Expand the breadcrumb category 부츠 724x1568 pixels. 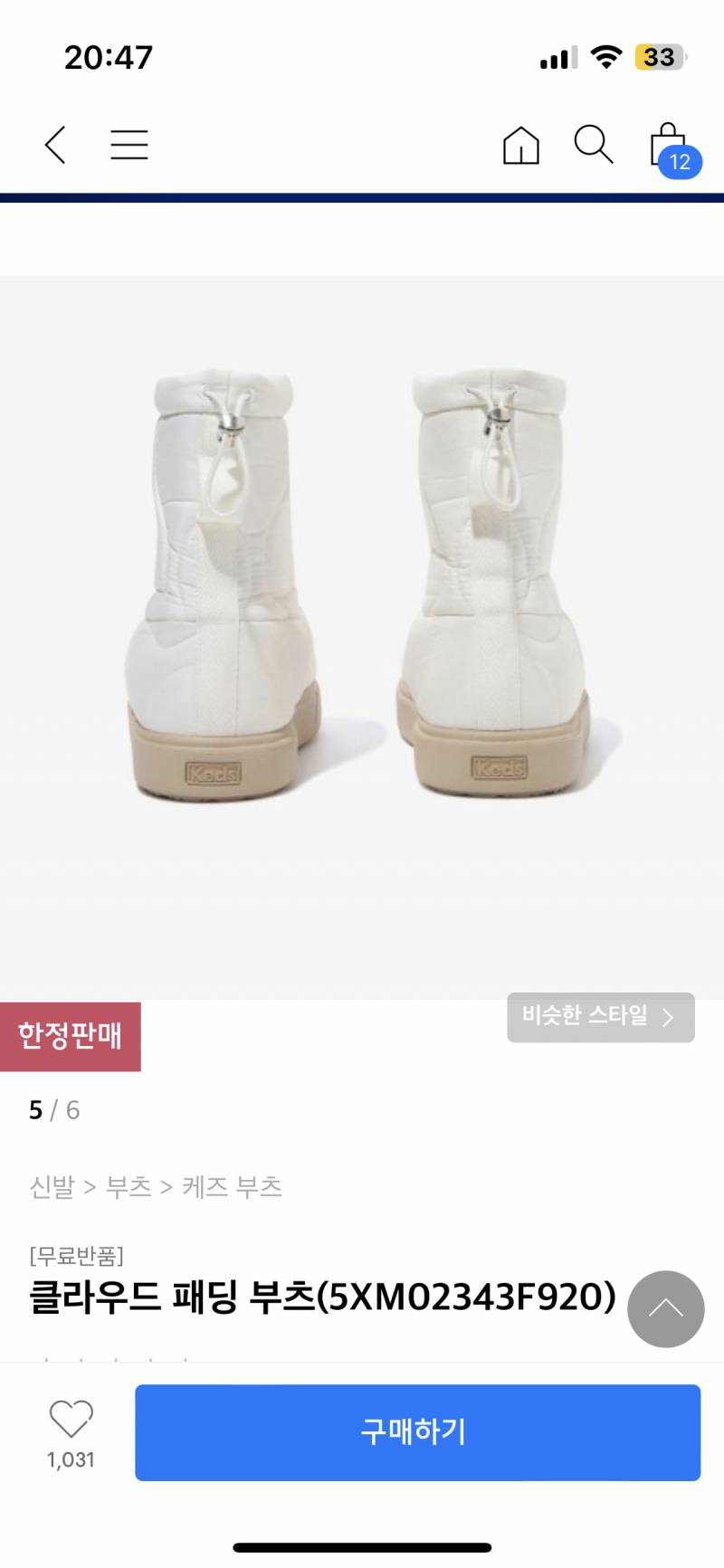click(x=128, y=1186)
